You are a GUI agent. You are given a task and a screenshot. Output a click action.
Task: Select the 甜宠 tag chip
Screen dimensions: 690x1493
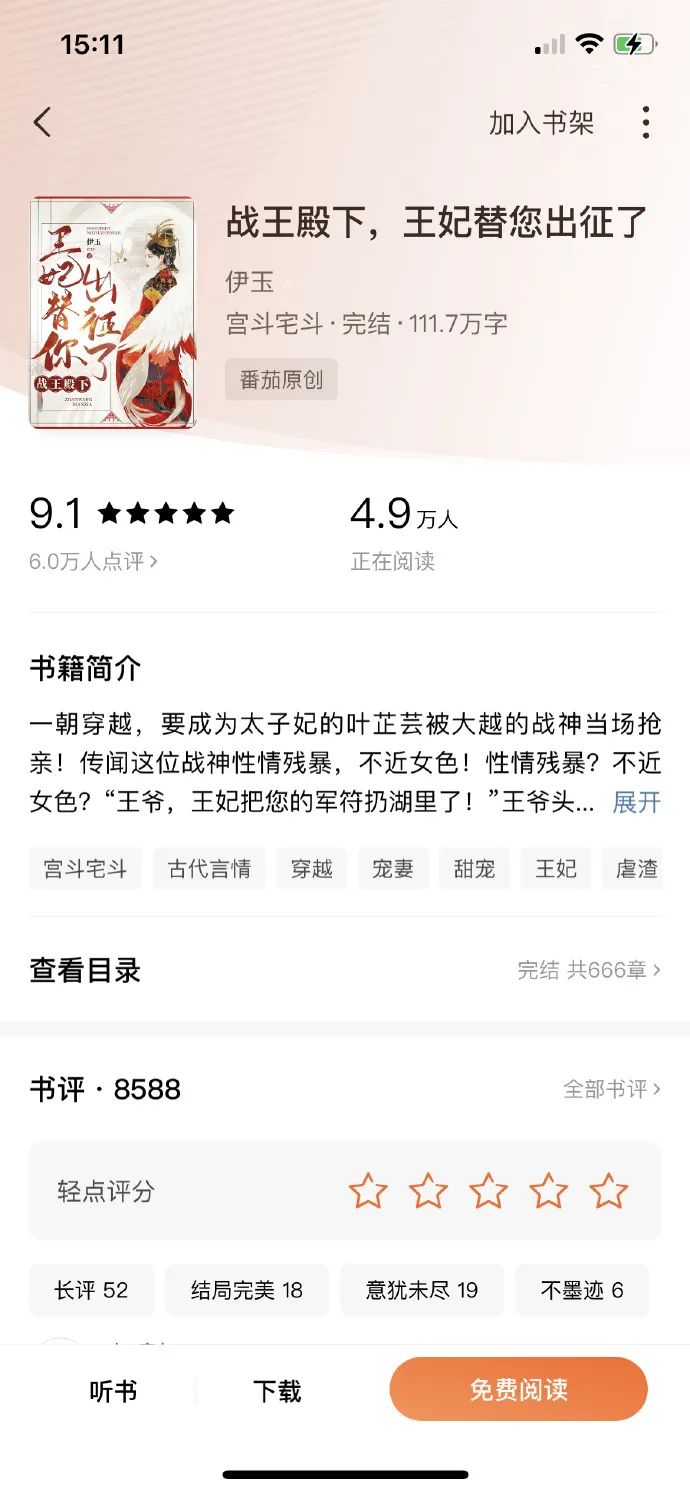click(474, 869)
